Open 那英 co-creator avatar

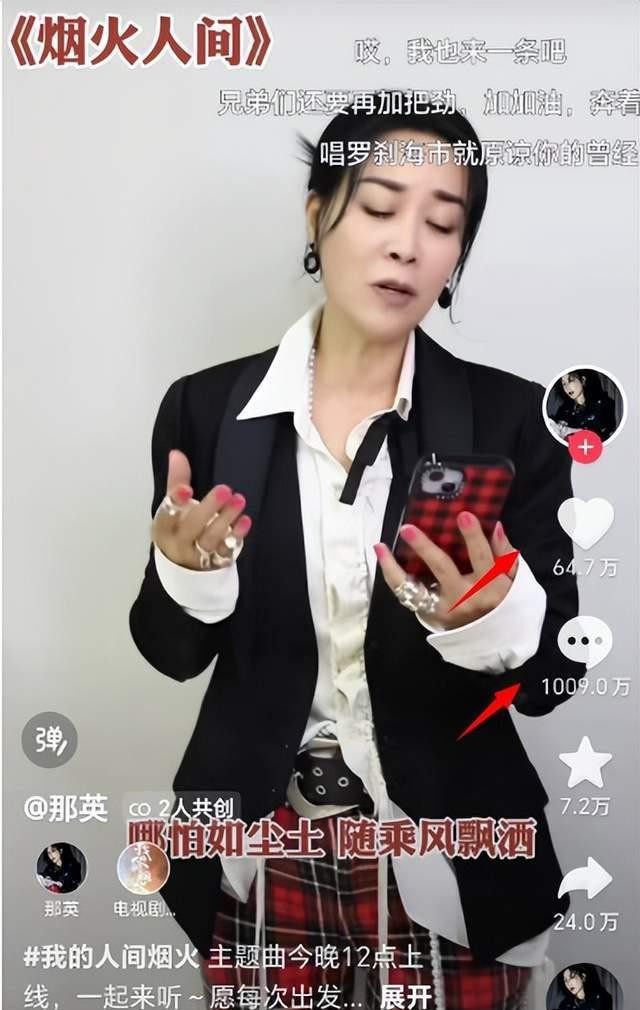62,867
